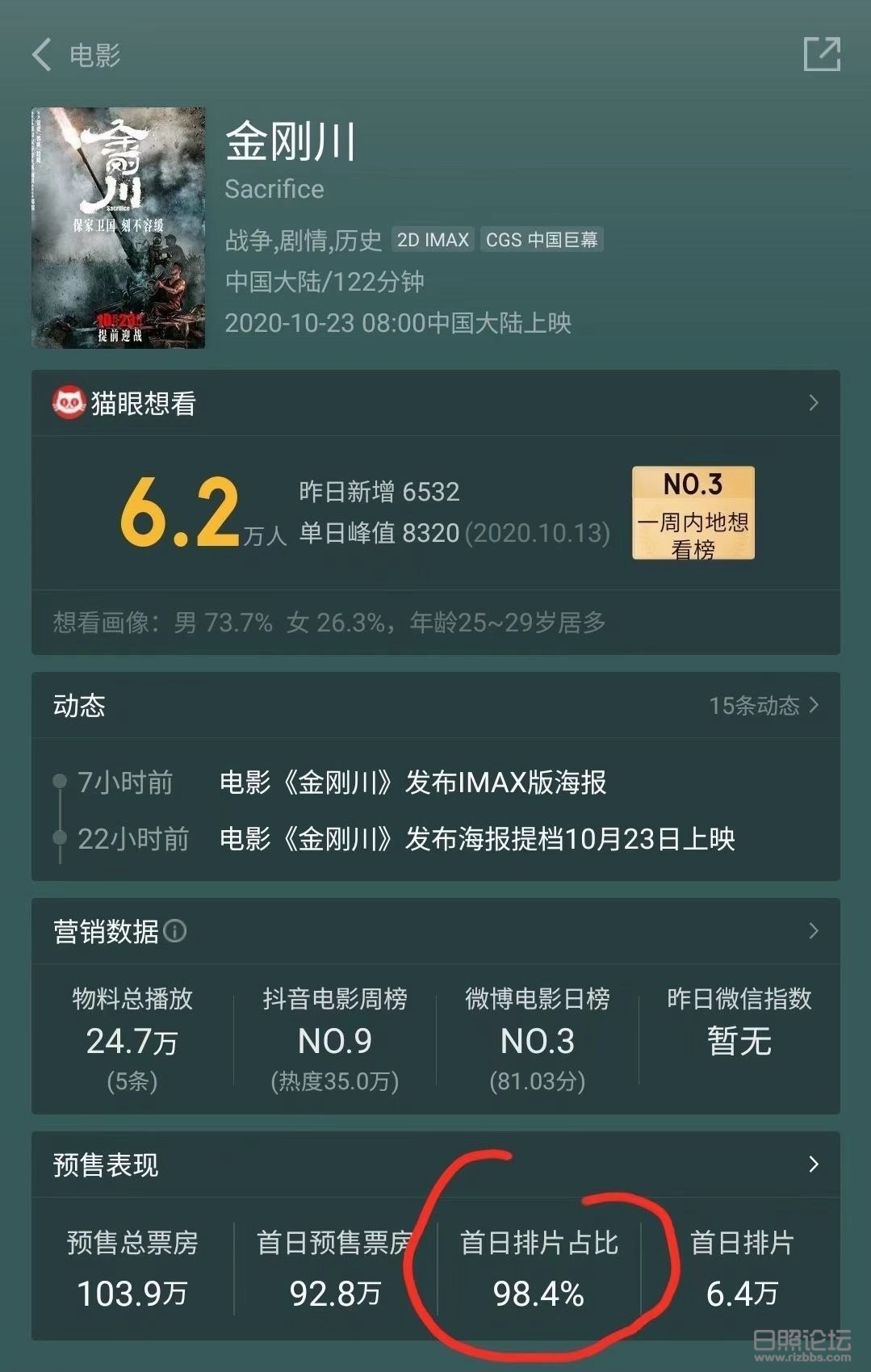Image resolution: width=871 pixels, height=1372 pixels.
Task: Open the IMAX版海报 news item
Action: (x=412, y=783)
